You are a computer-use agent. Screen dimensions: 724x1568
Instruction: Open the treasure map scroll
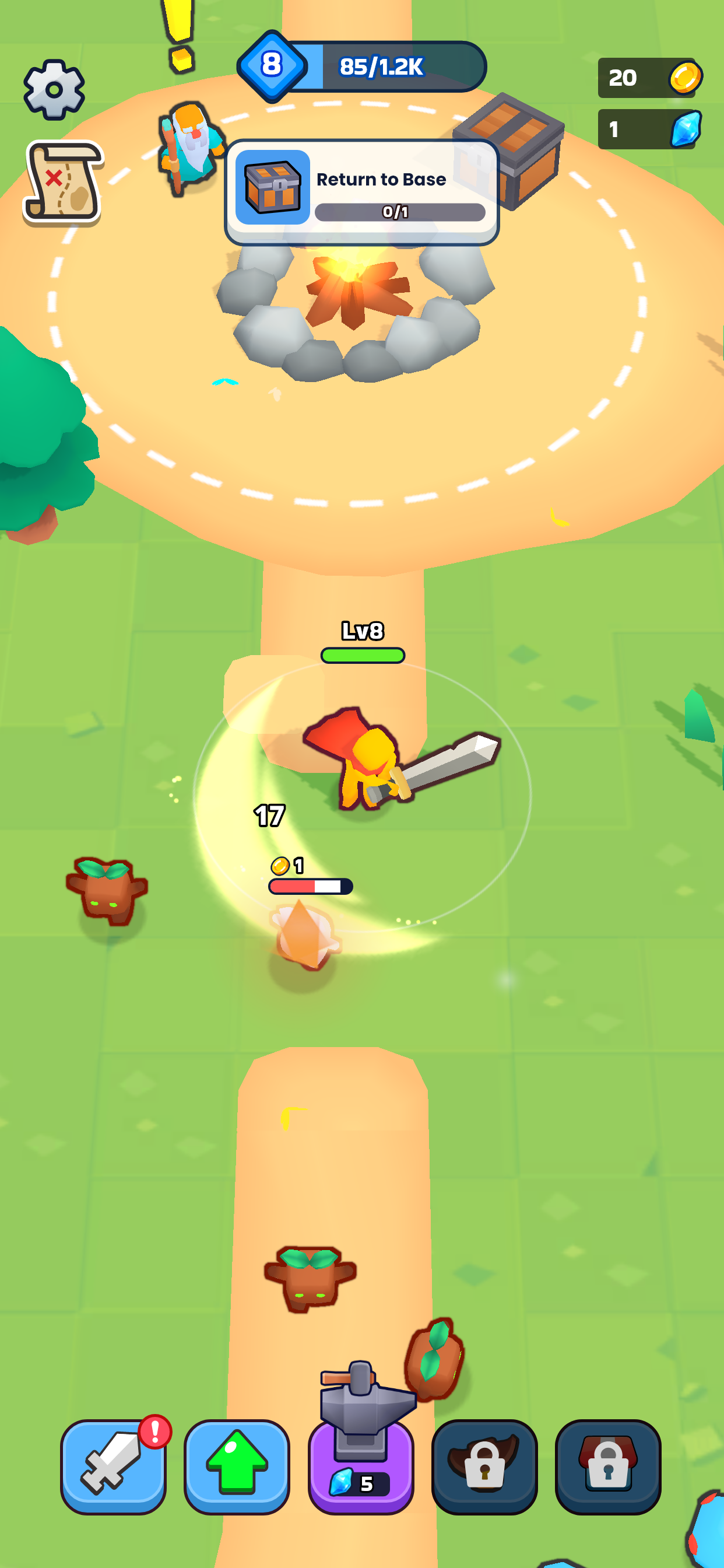click(x=63, y=181)
